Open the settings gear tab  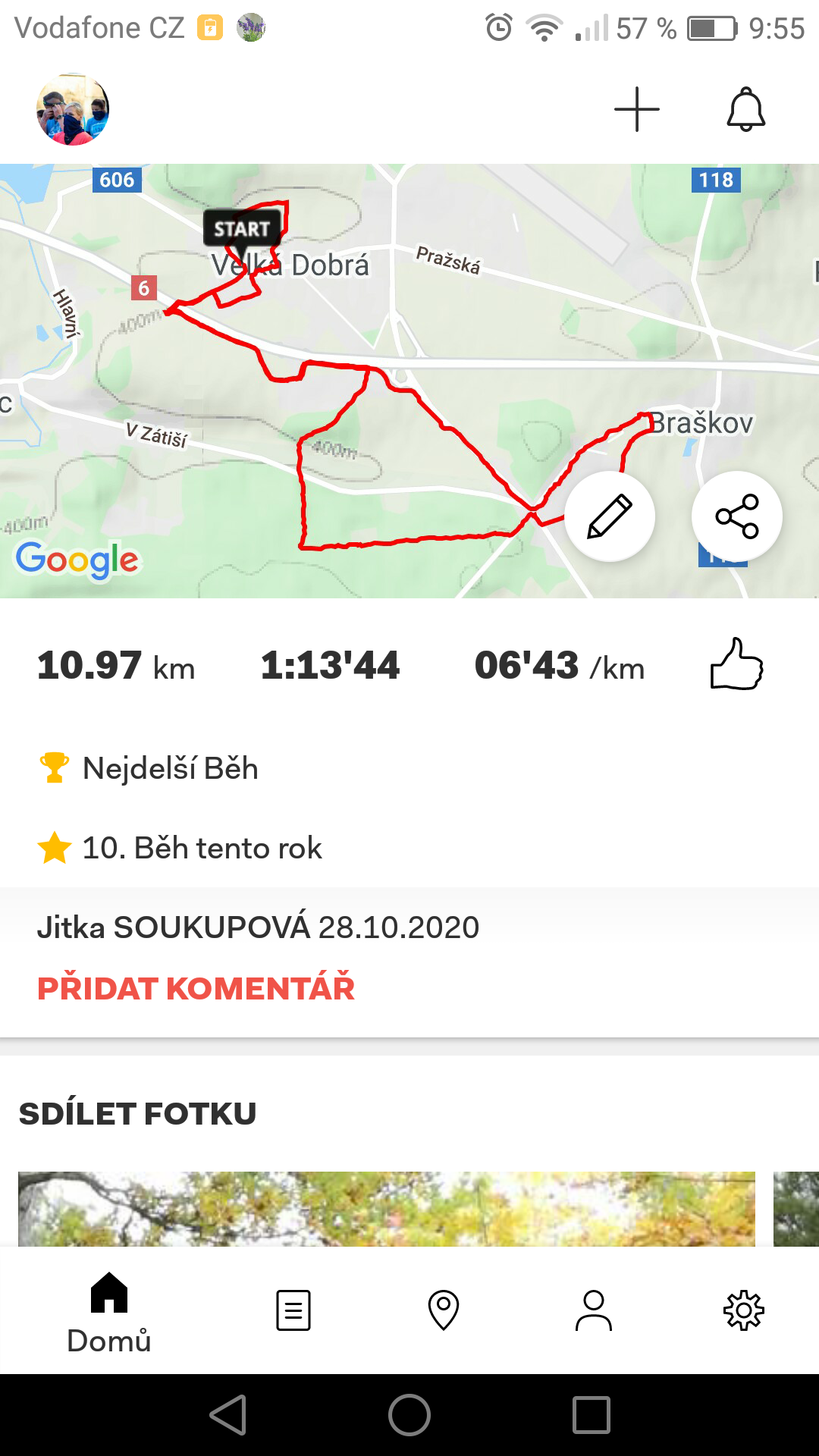tap(744, 1310)
